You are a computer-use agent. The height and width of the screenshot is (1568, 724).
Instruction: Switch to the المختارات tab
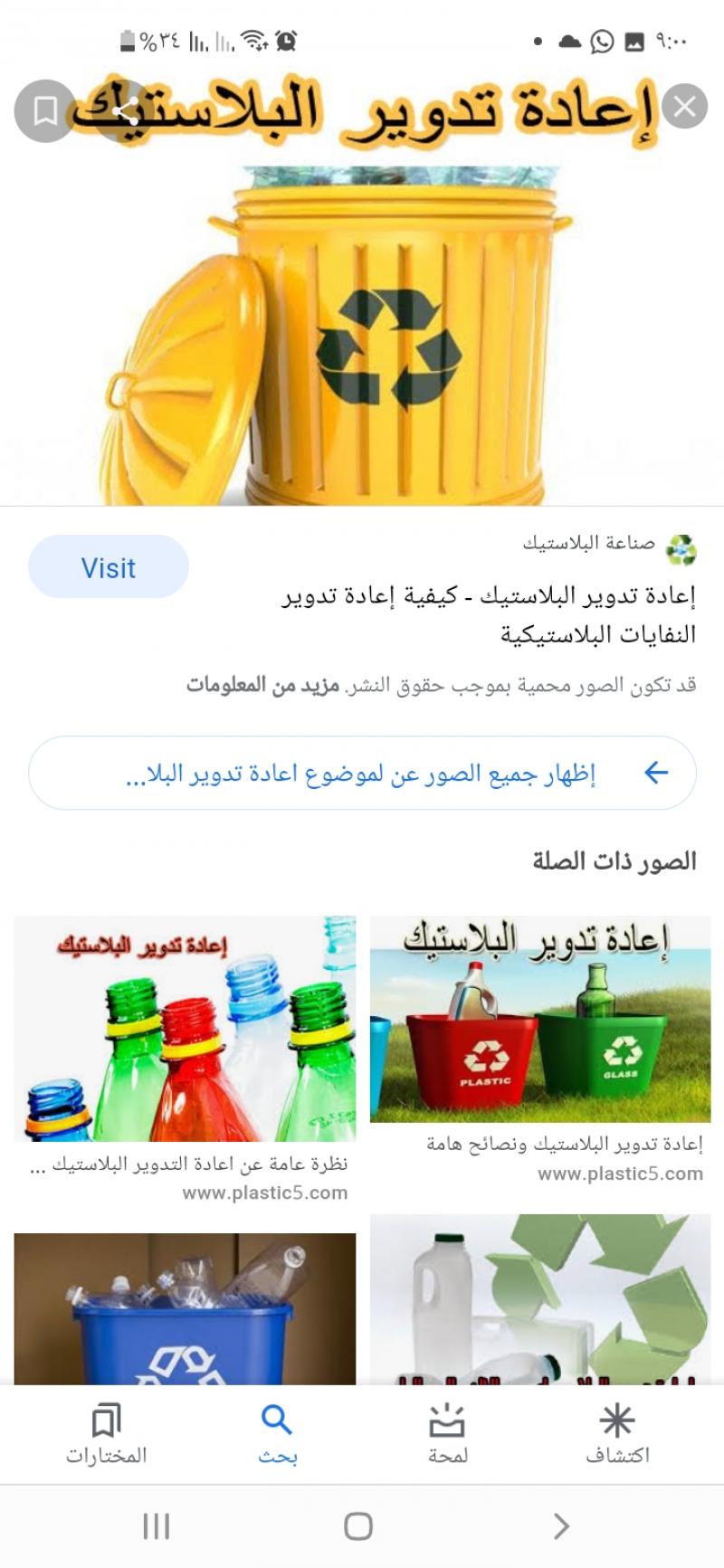(106, 1434)
